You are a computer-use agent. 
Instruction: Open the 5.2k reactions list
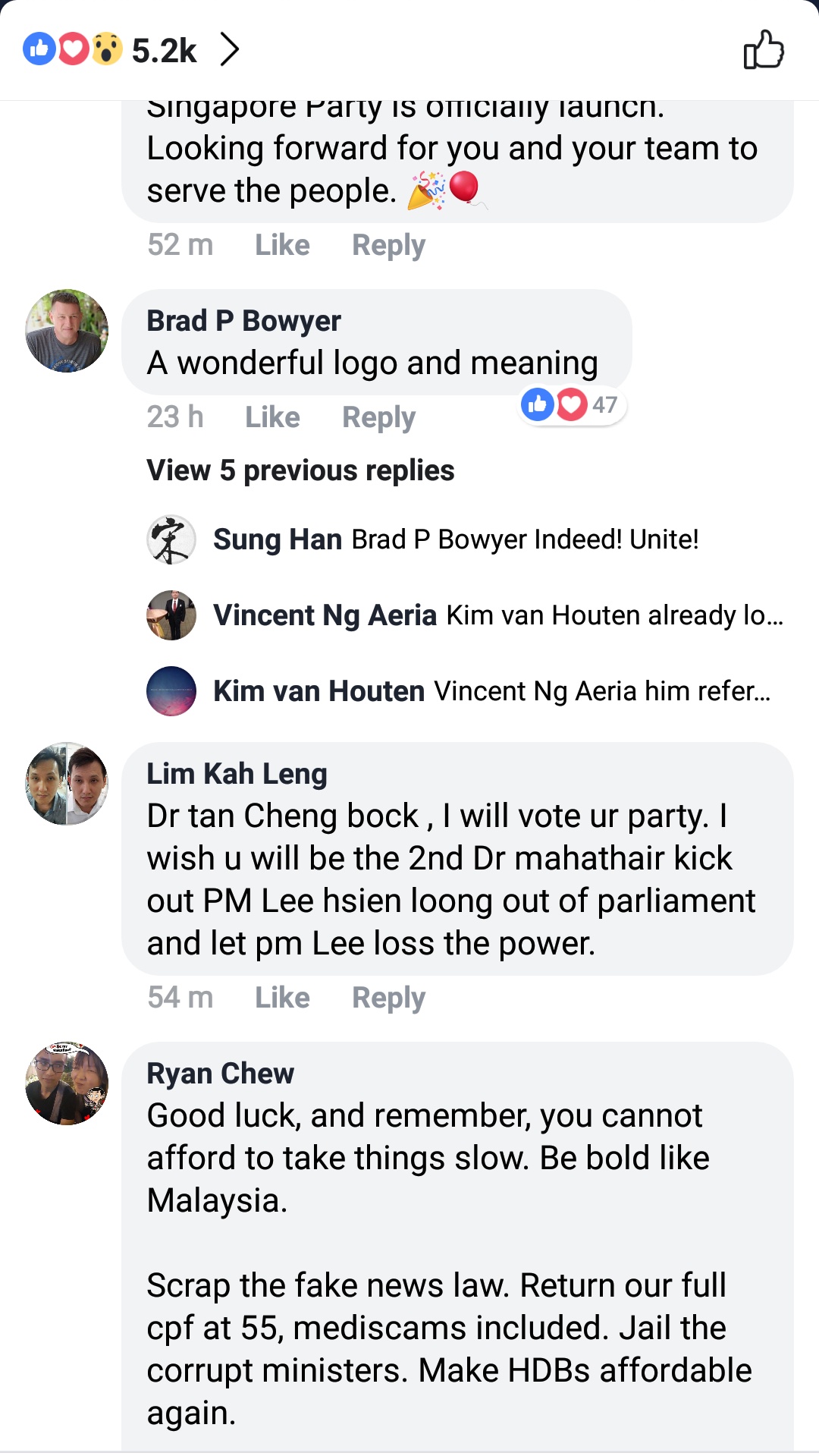pyautogui.click(x=130, y=50)
